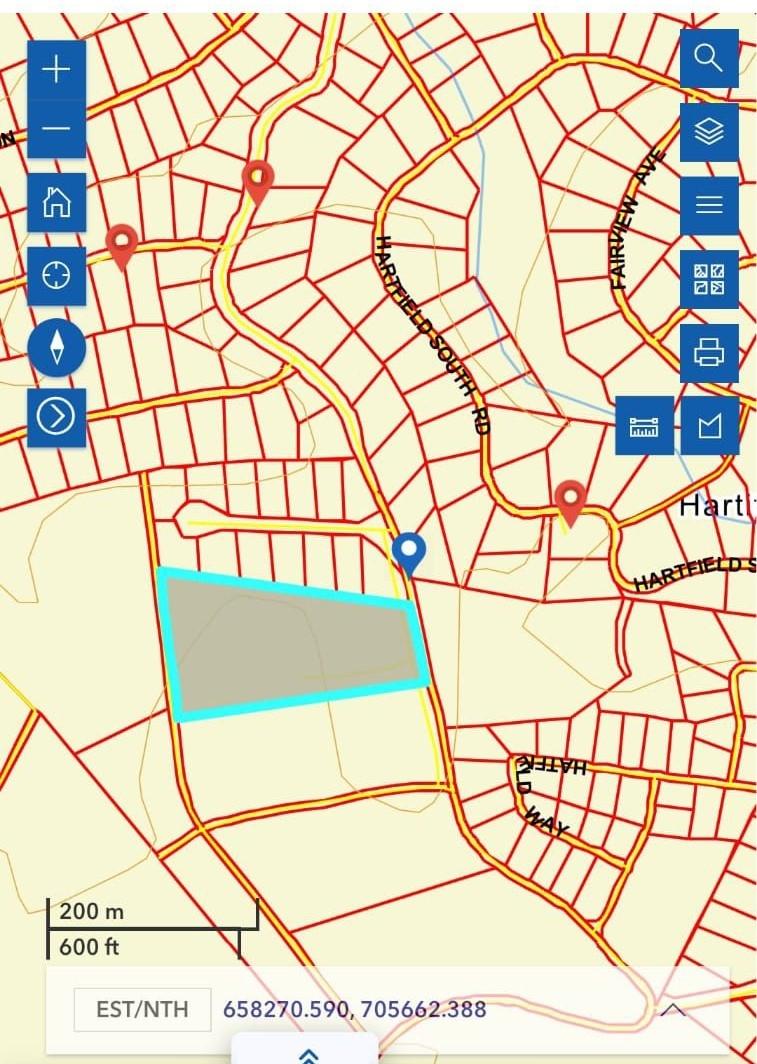757x1064 pixels.
Task: Reset map orientation with the compass
Action: tap(56, 347)
